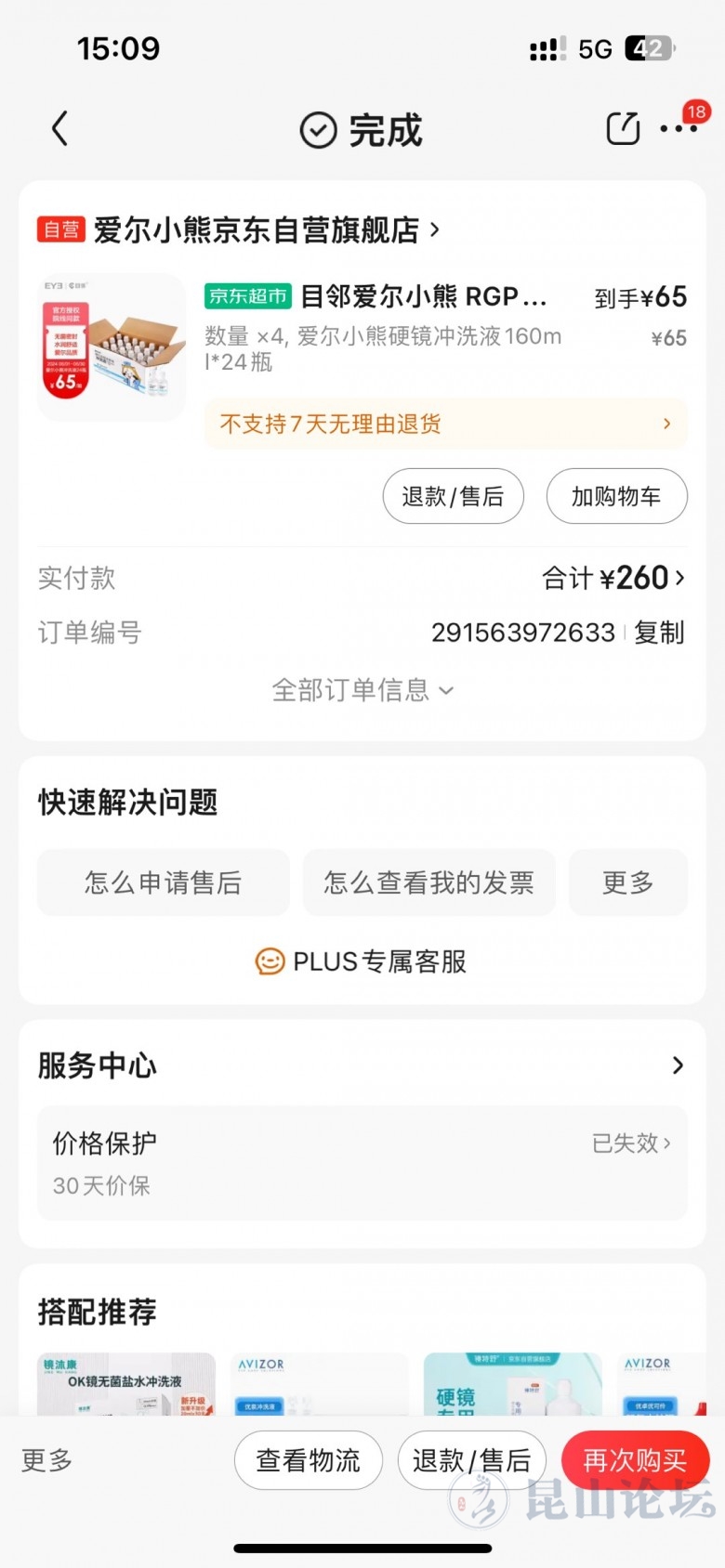Select the 怎么申请售后 quick question
The width and height of the screenshot is (725, 1568).
click(x=163, y=882)
